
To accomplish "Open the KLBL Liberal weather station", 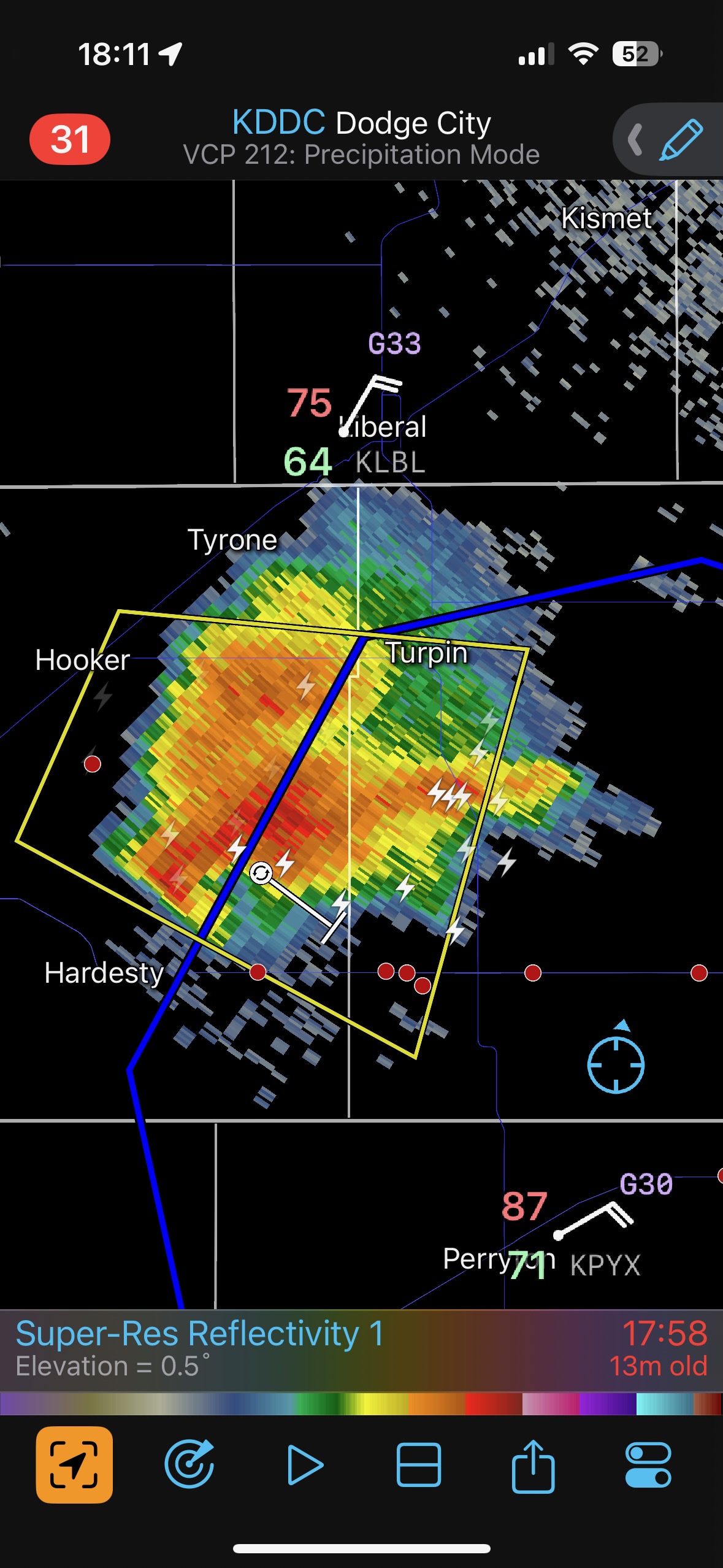I will point(390,463).
